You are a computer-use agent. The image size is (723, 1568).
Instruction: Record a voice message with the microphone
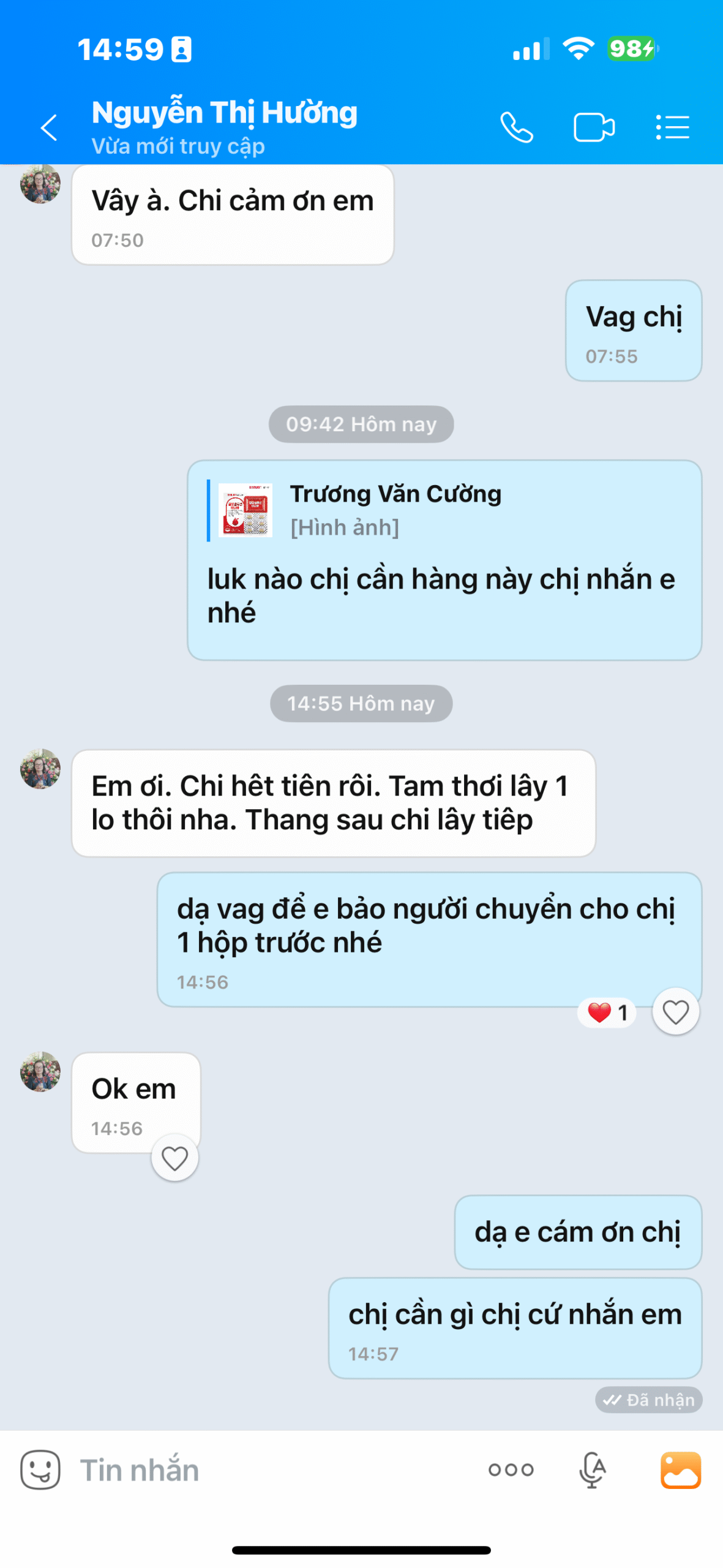(592, 1469)
